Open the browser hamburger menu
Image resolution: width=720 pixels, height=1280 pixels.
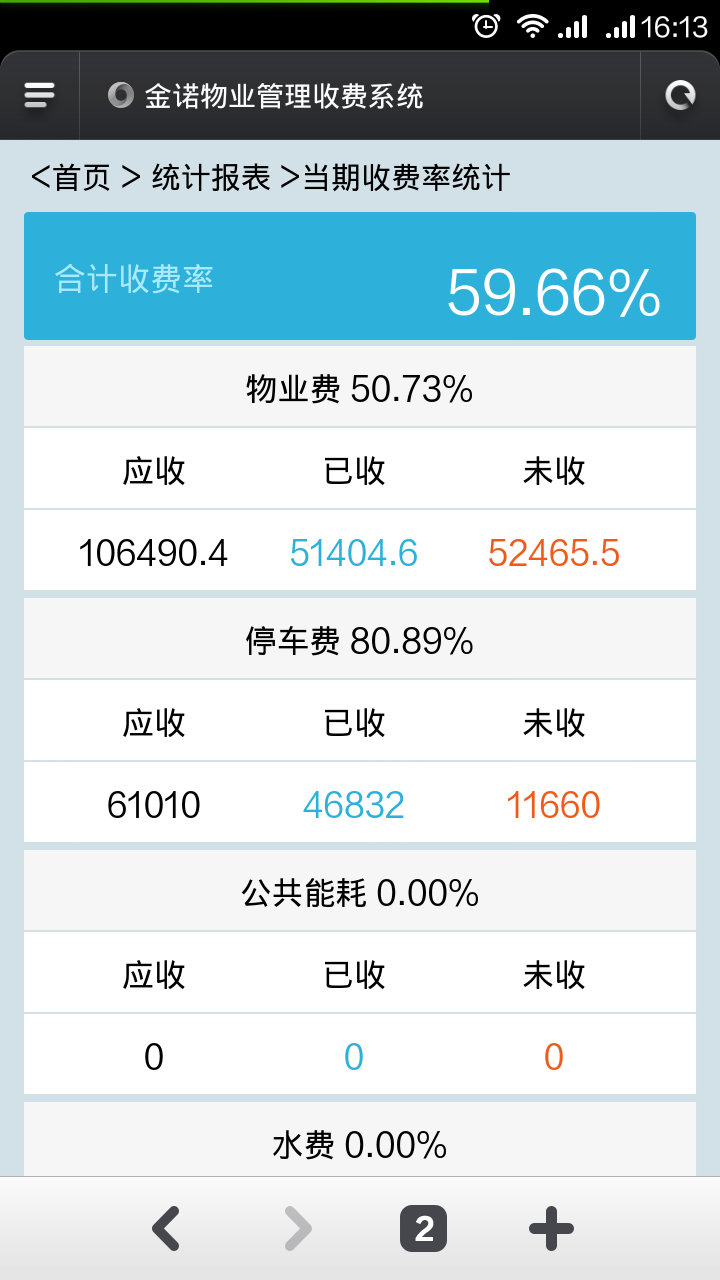tap(39, 95)
